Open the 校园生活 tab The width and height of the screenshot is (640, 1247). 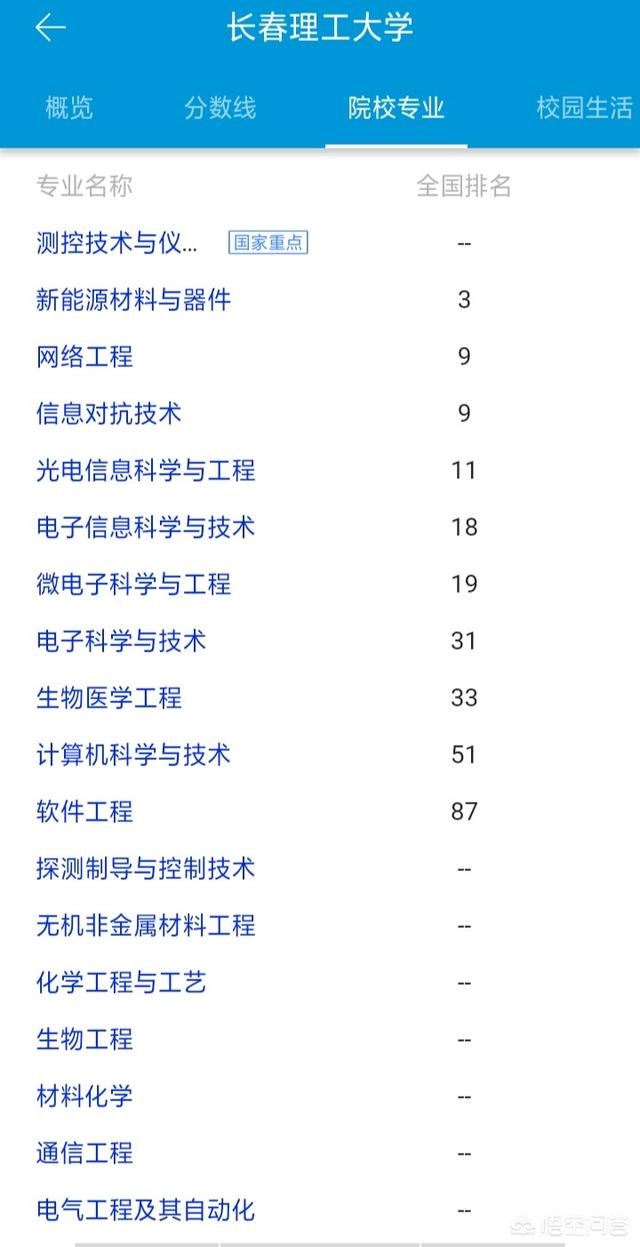point(585,108)
